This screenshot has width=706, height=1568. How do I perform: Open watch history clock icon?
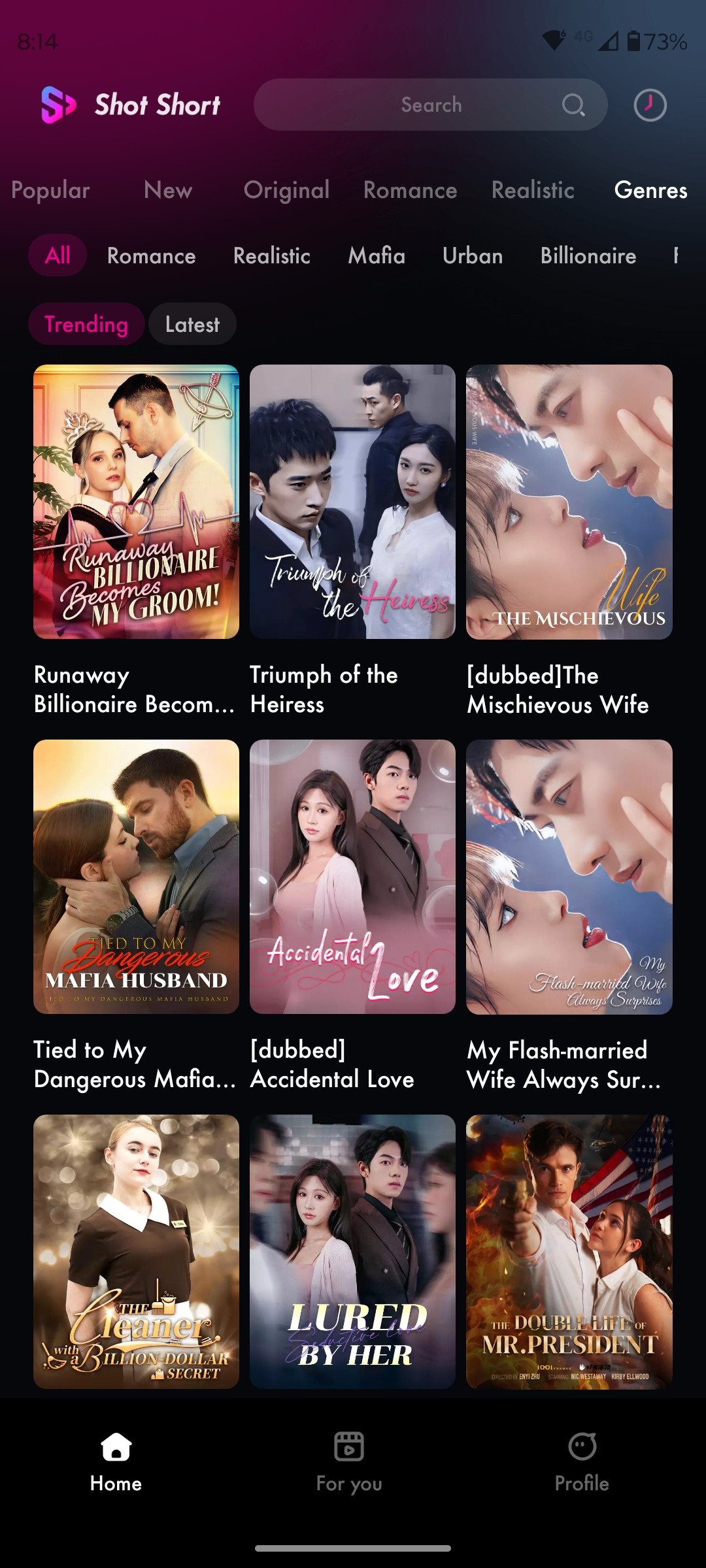pyautogui.click(x=650, y=105)
